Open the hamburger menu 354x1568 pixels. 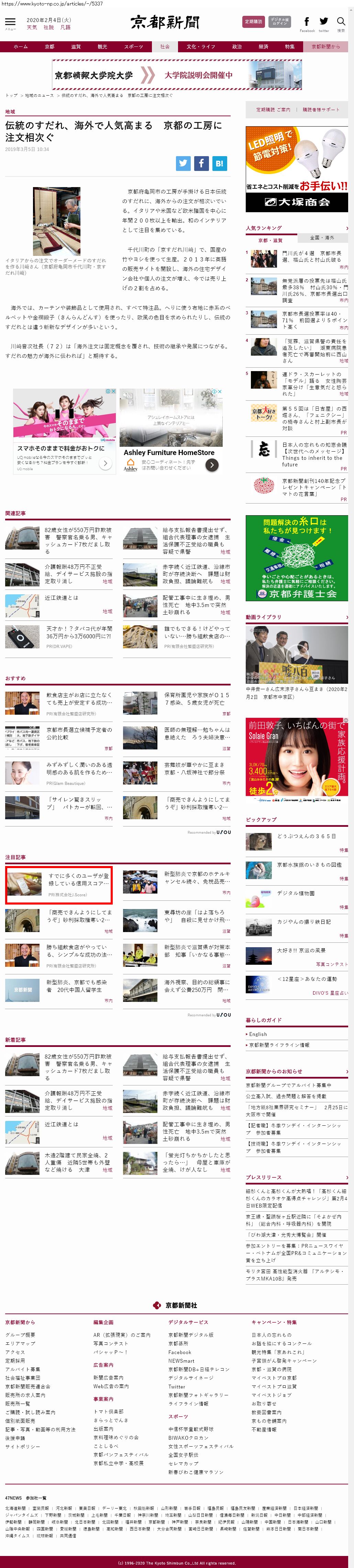coord(10,22)
